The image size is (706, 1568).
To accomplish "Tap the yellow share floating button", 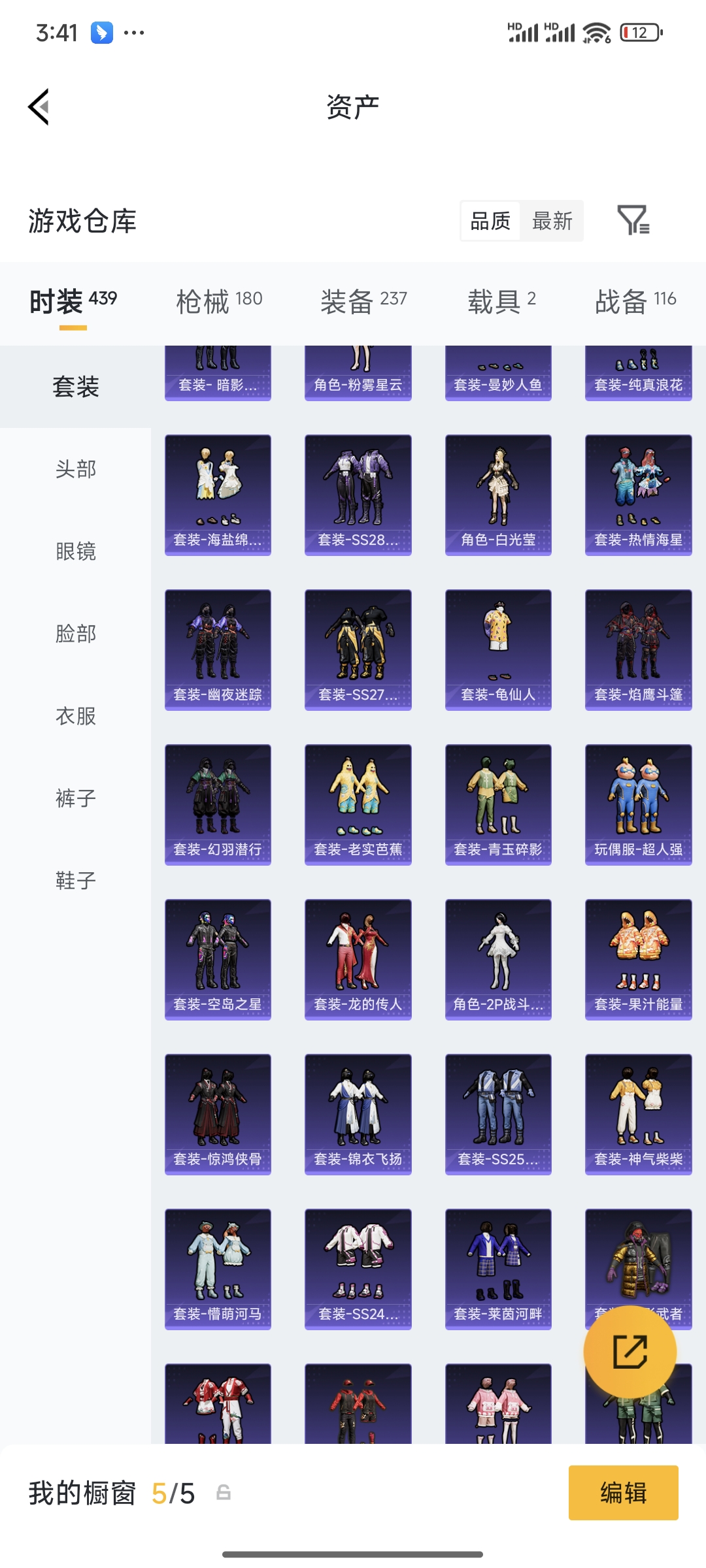I will 630,1352.
